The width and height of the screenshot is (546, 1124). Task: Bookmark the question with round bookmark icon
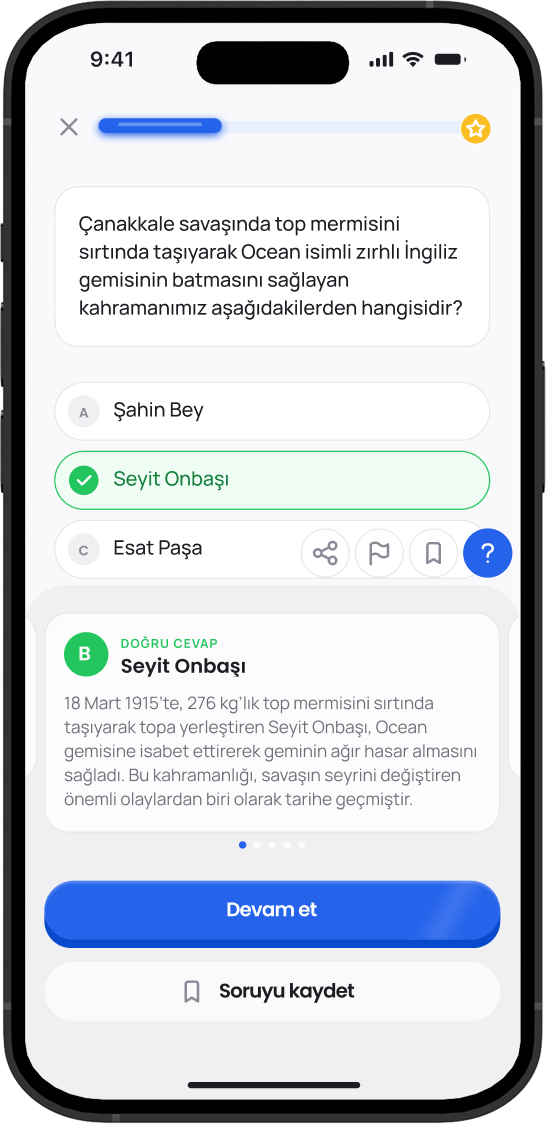[434, 553]
